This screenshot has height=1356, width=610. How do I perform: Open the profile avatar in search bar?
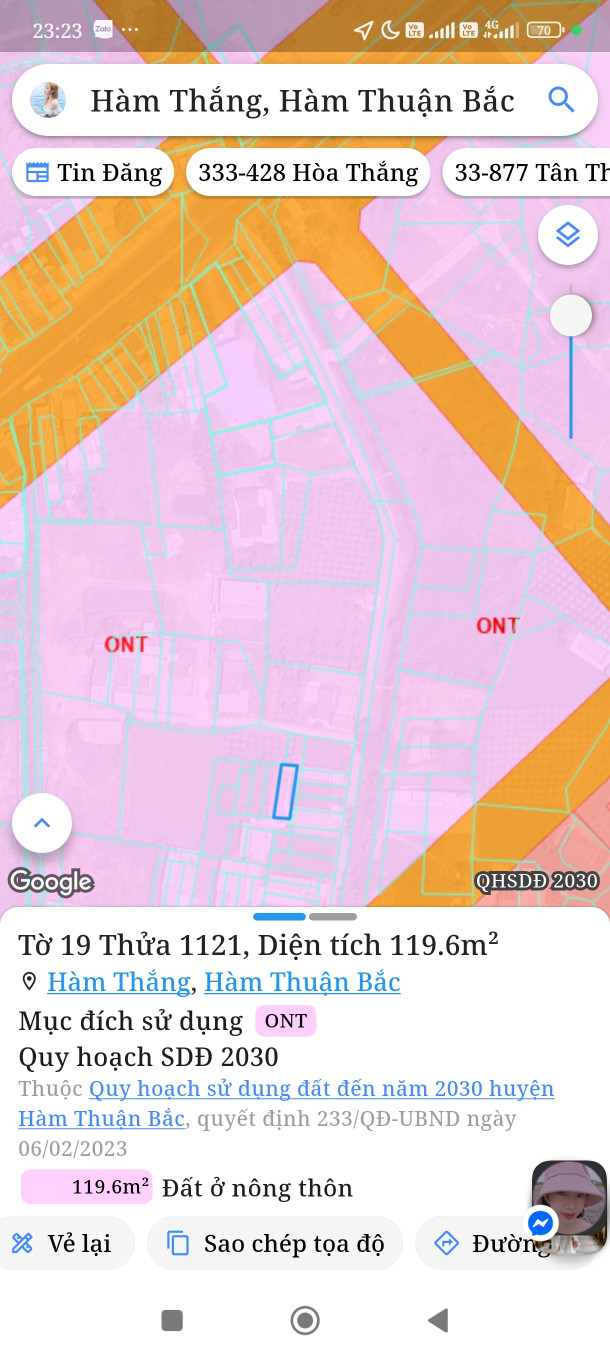48,100
